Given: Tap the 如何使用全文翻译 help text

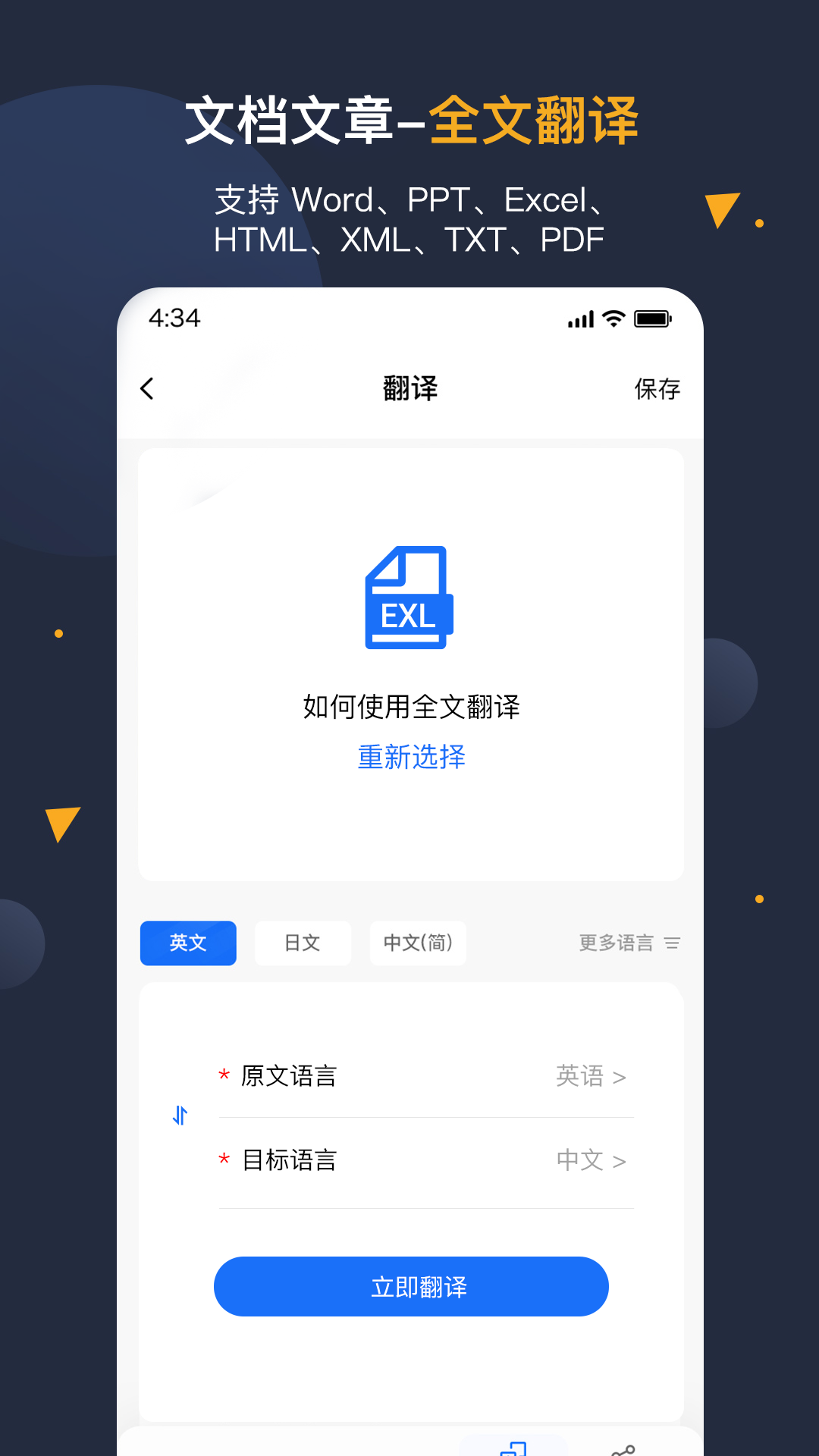Looking at the screenshot, I should click(410, 707).
